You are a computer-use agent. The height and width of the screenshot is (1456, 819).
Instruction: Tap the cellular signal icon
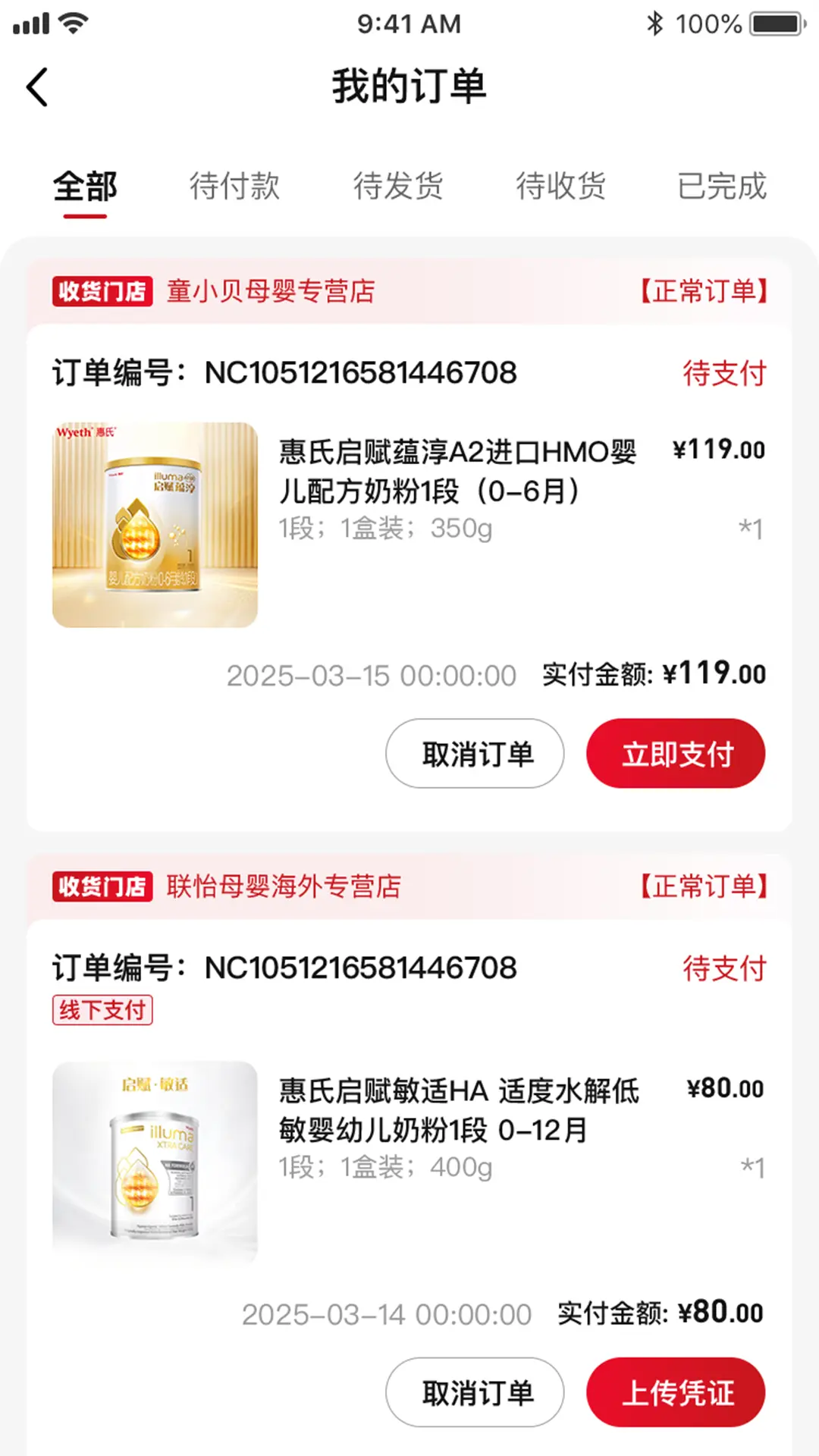(x=29, y=23)
